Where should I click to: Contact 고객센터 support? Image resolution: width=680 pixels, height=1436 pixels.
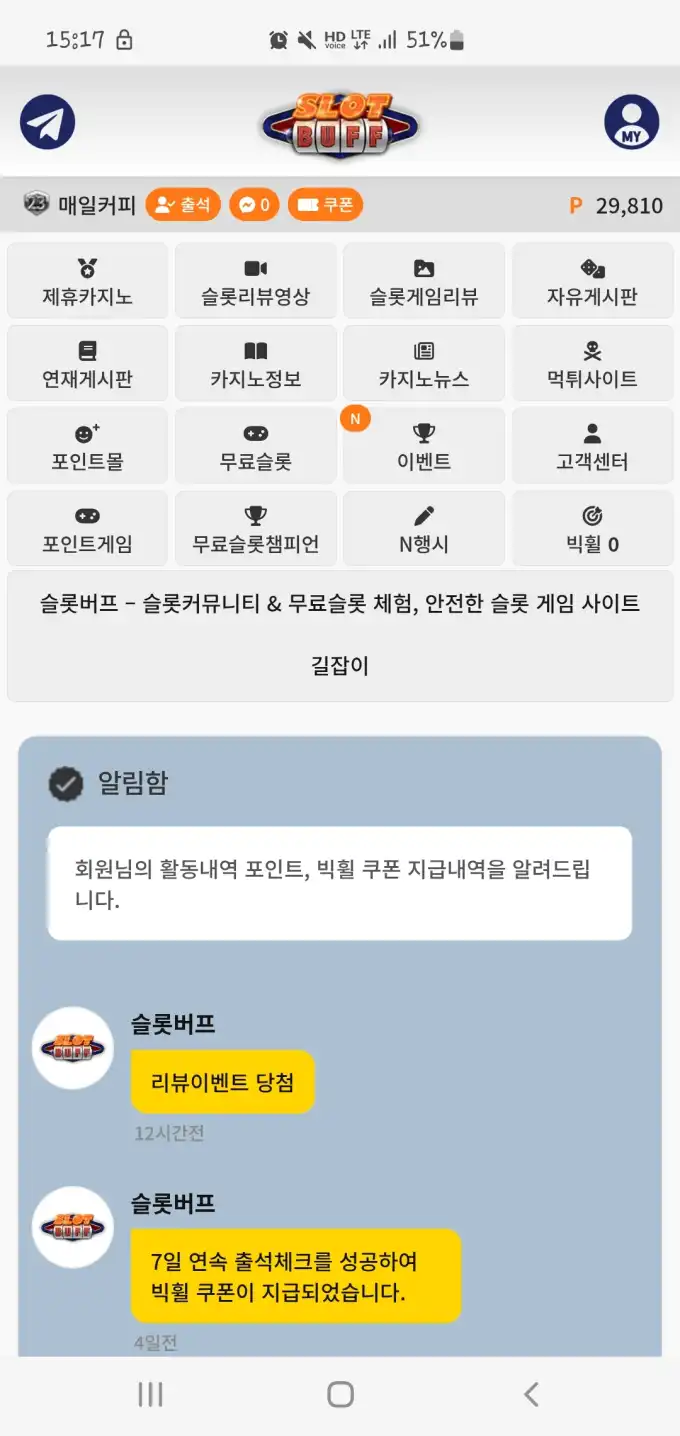592,447
